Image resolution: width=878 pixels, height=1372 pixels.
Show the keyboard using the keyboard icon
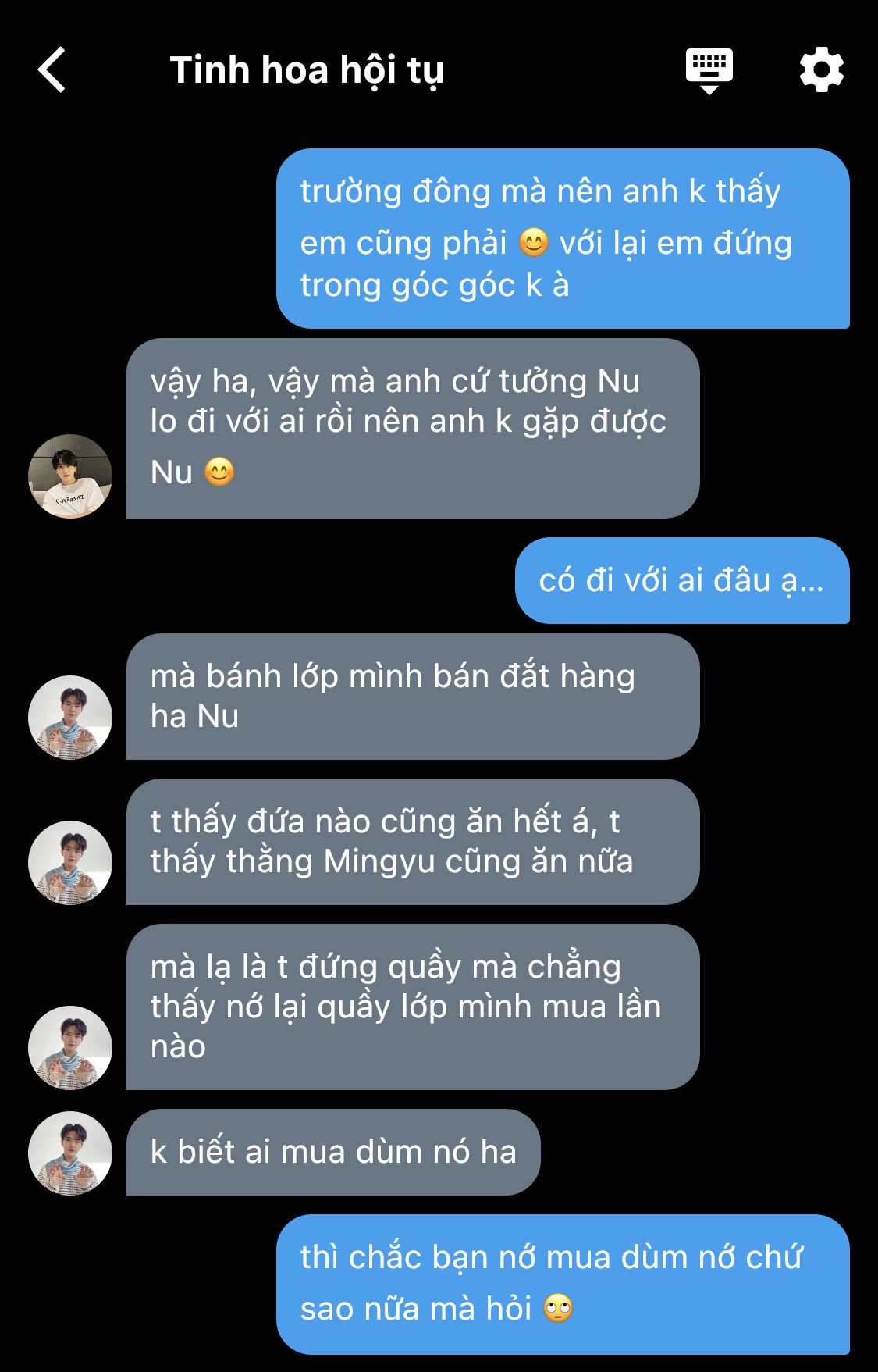click(709, 69)
